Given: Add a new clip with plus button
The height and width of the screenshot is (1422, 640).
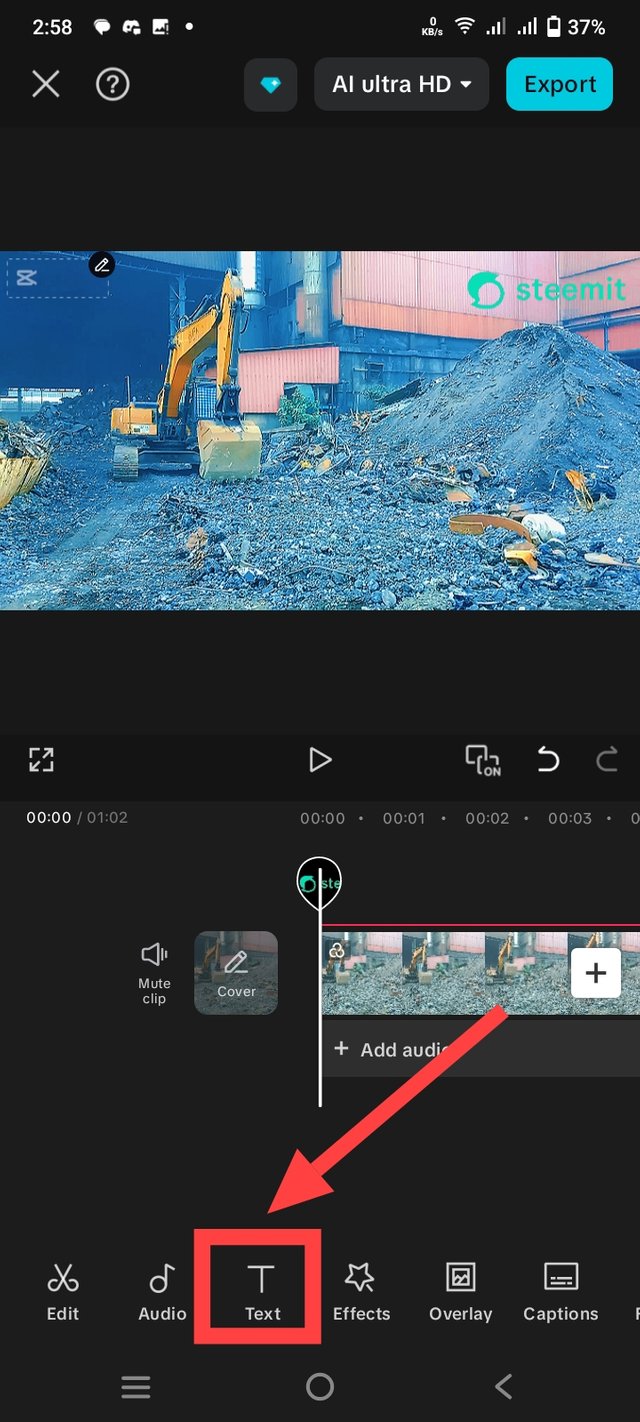Looking at the screenshot, I should coord(595,973).
